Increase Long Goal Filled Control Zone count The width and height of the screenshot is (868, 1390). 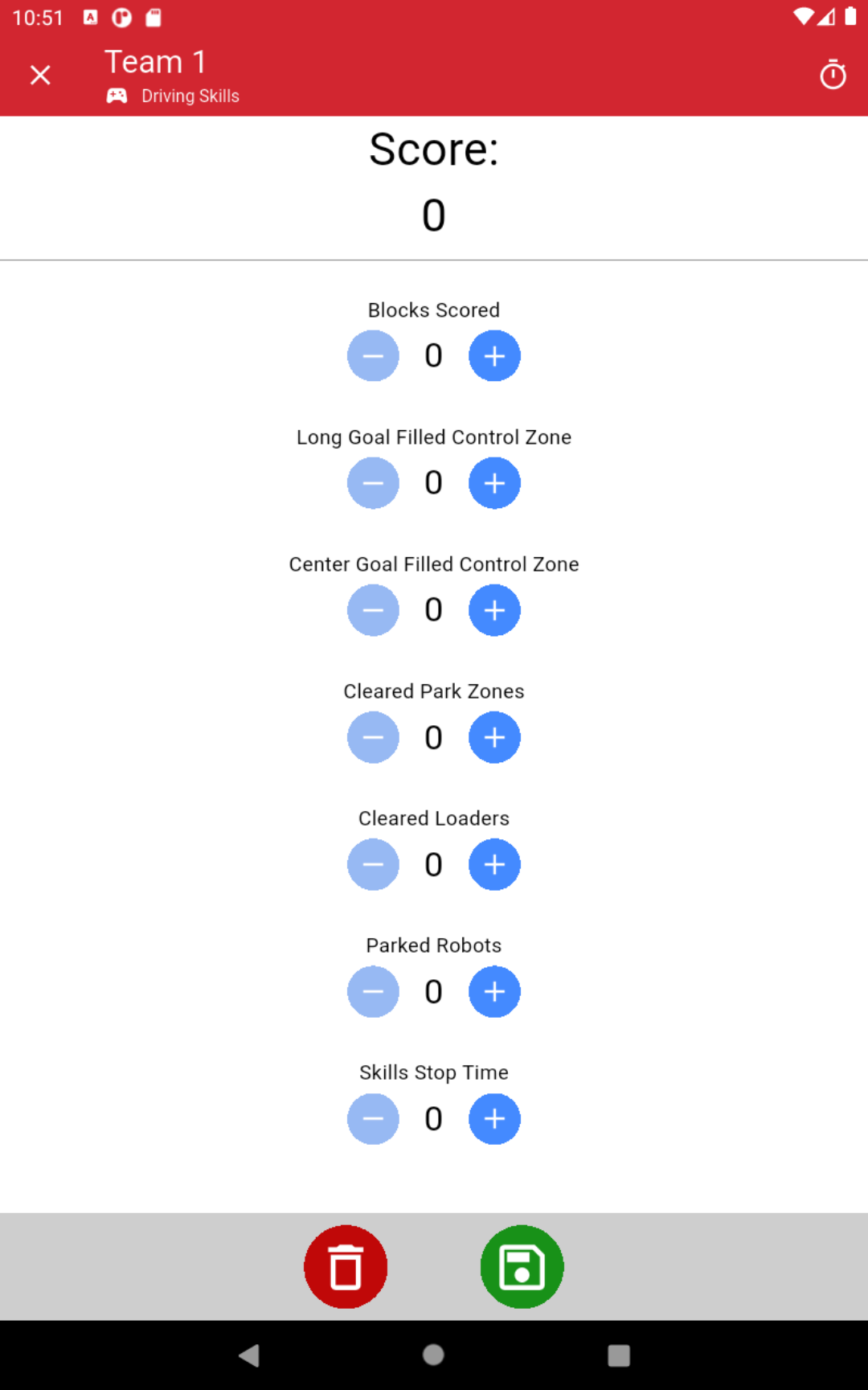tap(493, 482)
